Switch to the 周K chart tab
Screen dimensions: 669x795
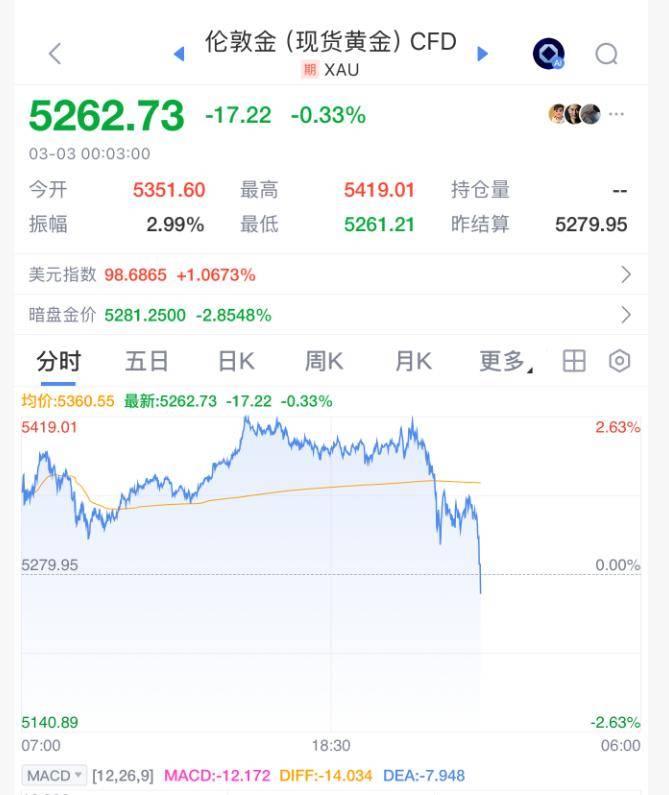pyautogui.click(x=324, y=361)
